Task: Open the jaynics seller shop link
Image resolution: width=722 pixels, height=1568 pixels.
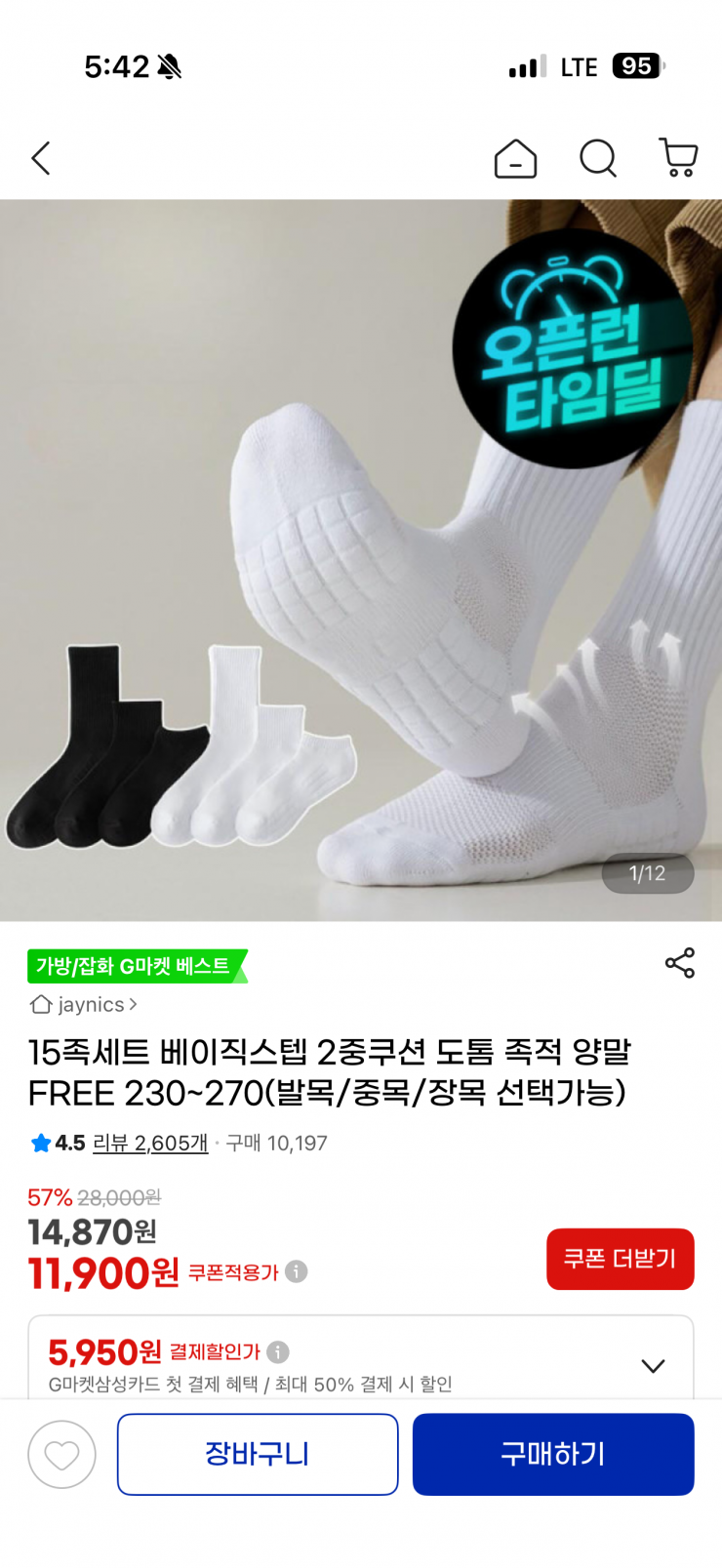Action: click(x=85, y=1004)
